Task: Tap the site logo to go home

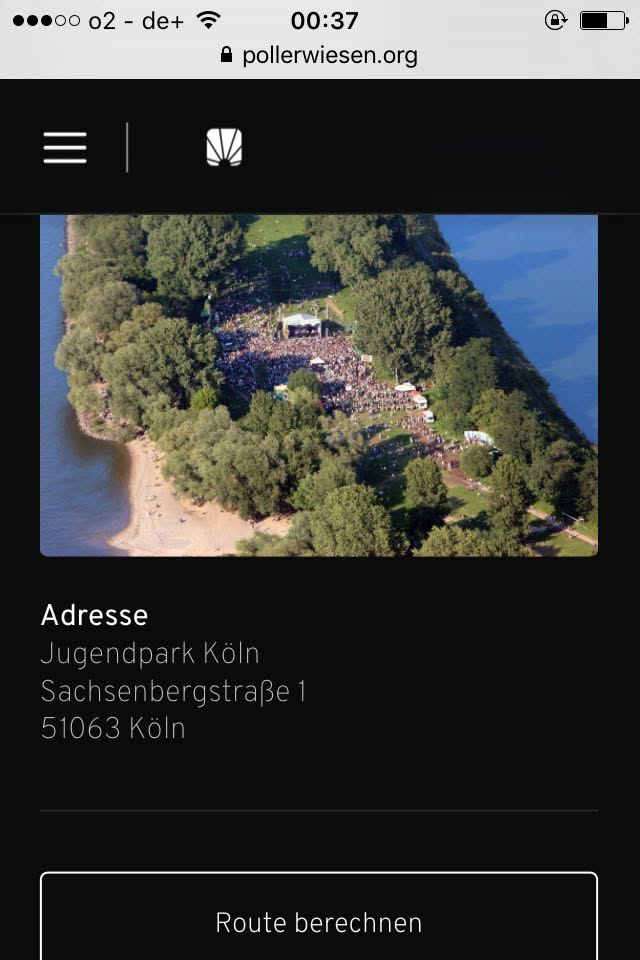Action: 224,148
